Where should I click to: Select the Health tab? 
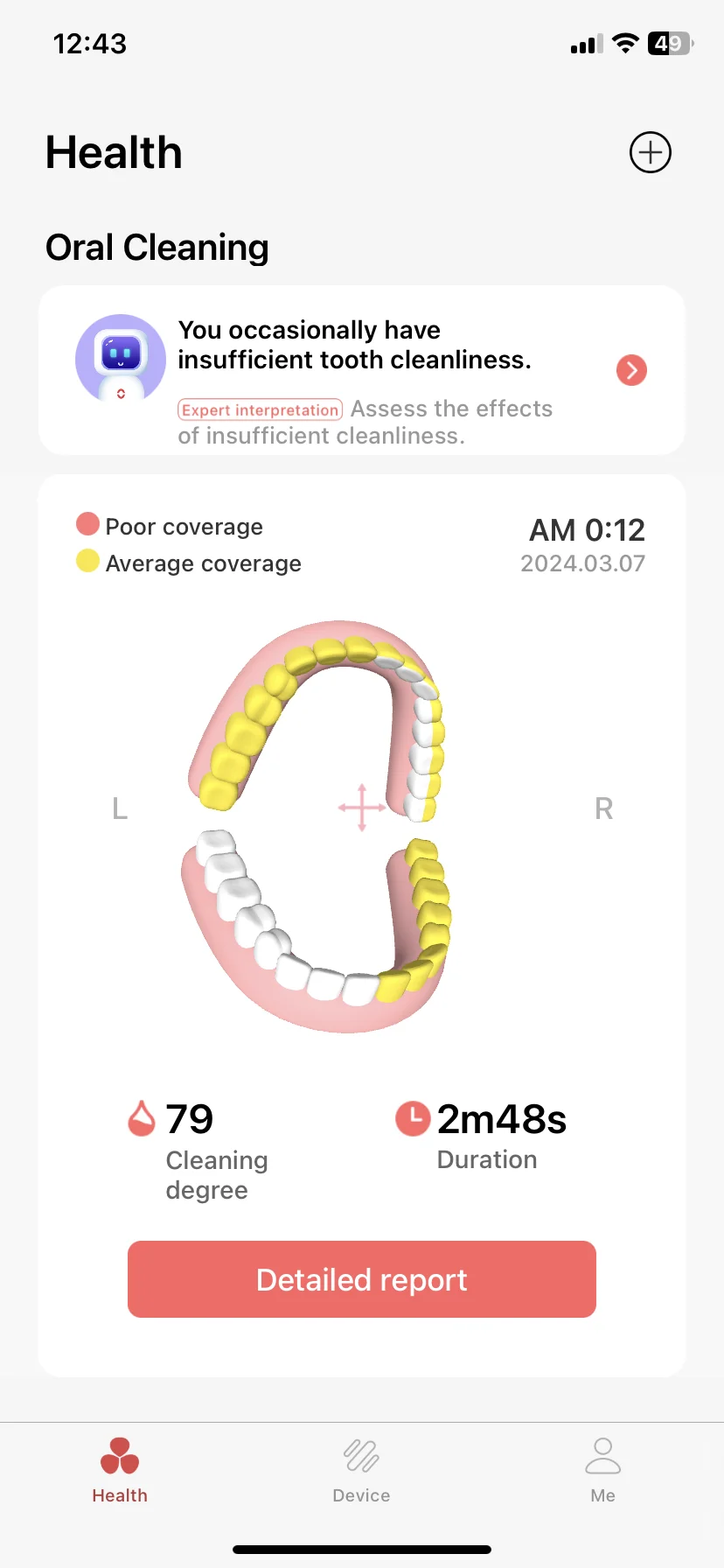point(120,1470)
